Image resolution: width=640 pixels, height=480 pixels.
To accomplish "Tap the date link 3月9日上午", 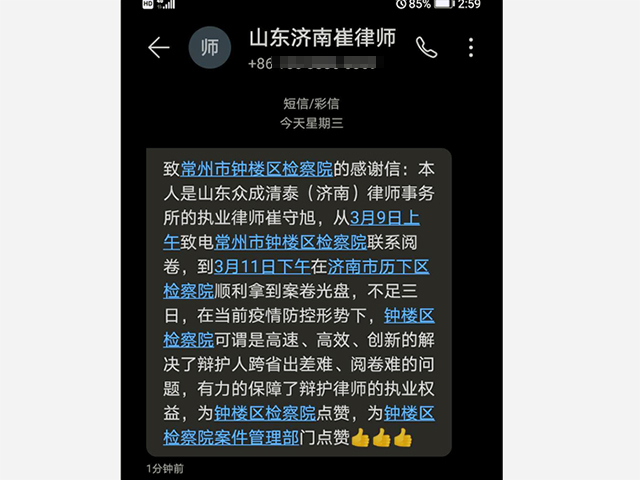I will point(384,218).
